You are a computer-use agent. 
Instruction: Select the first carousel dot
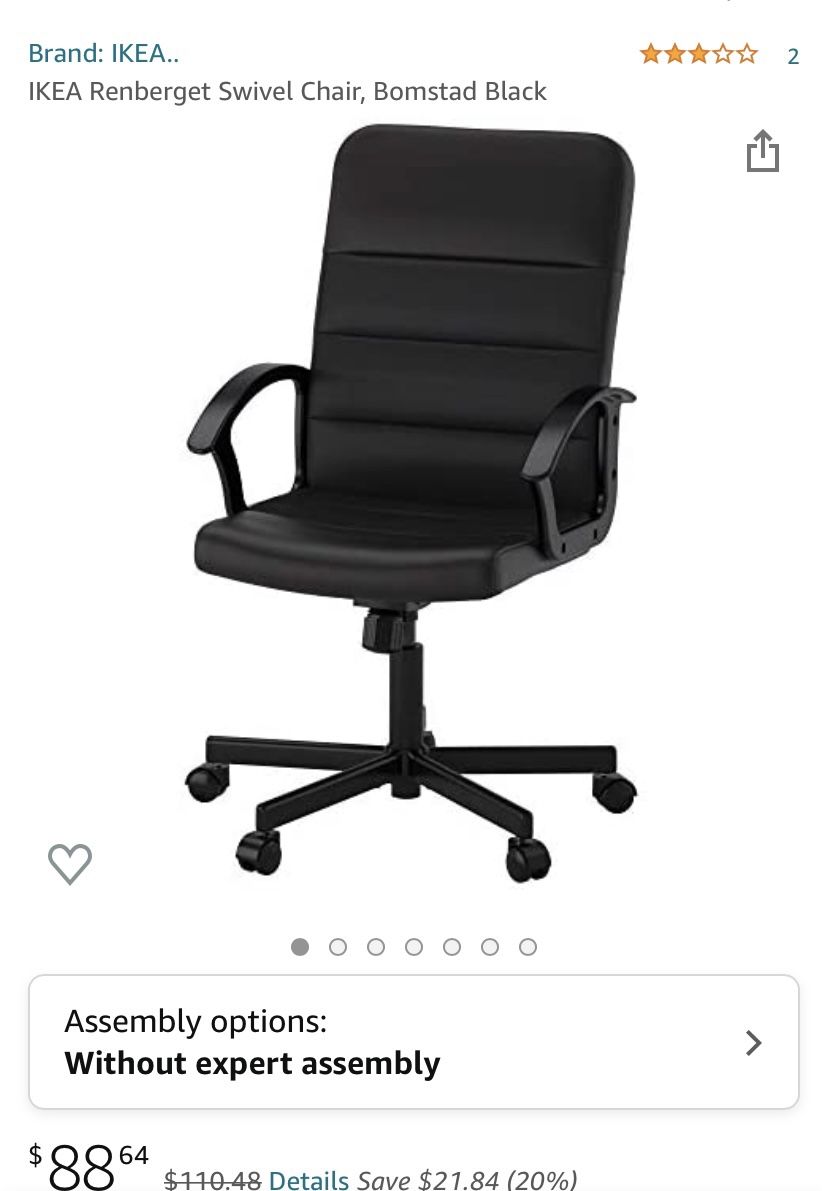(300, 946)
